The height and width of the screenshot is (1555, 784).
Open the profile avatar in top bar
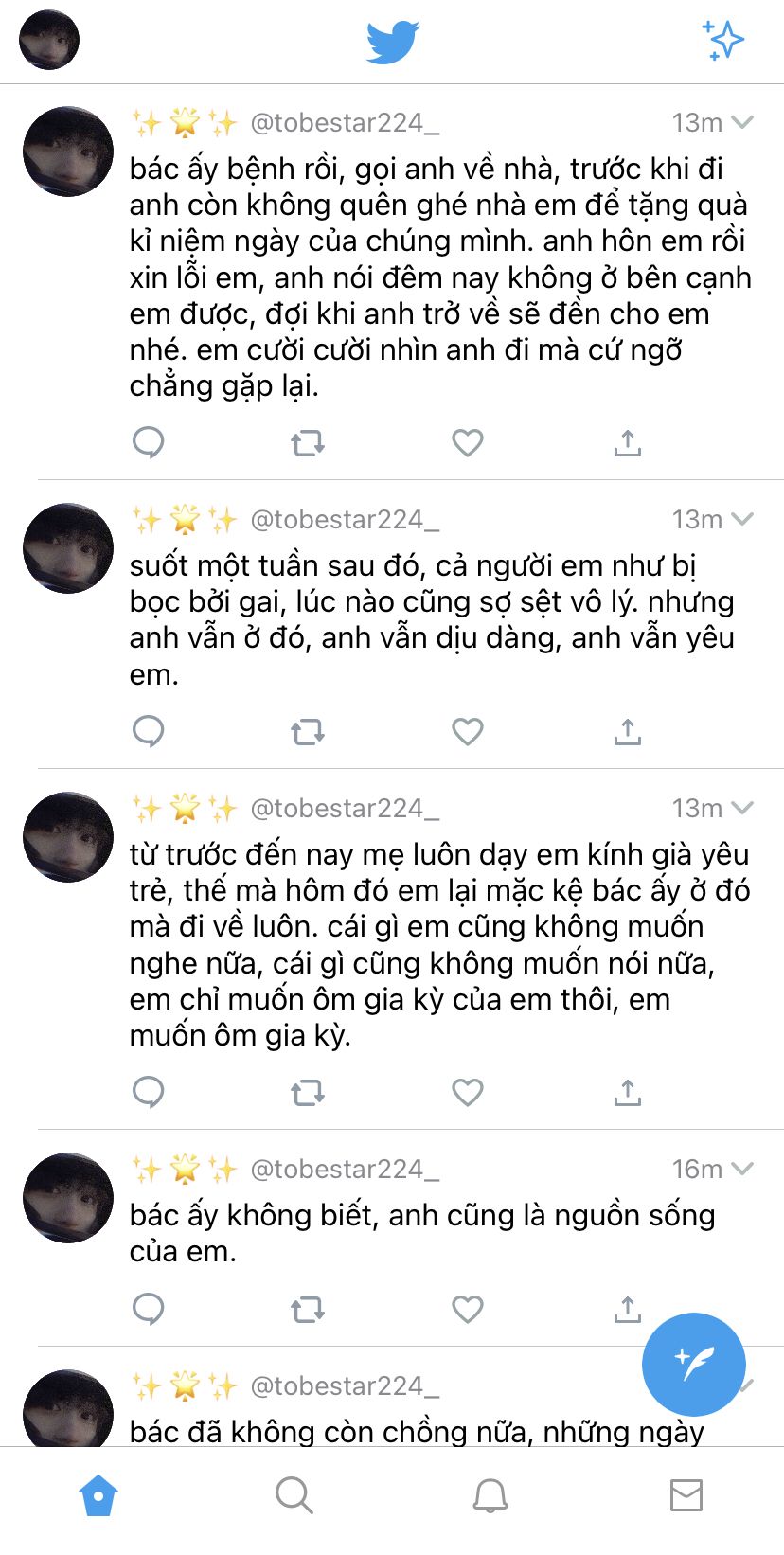[48, 41]
